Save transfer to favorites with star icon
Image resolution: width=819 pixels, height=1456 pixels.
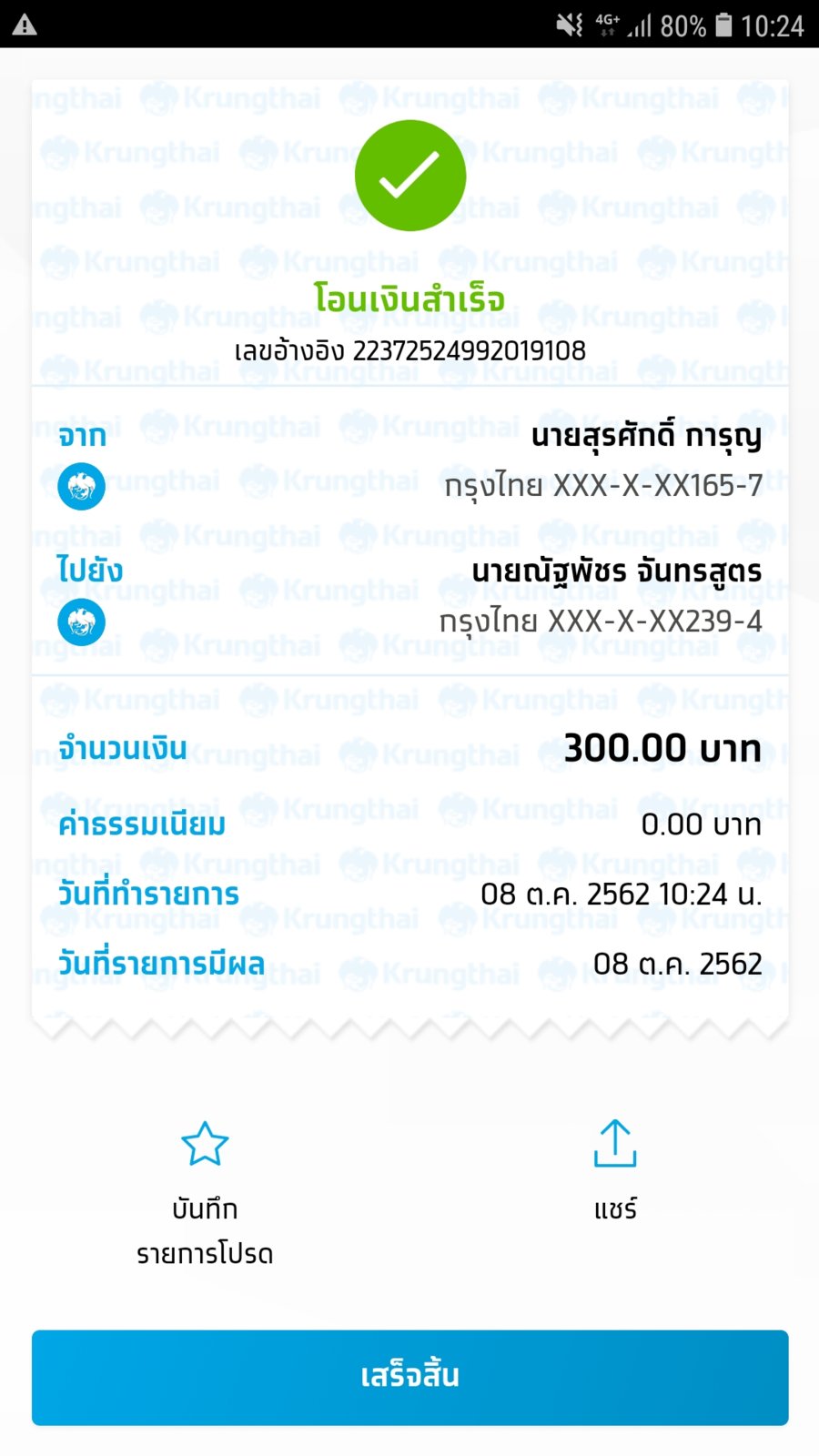[205, 1192]
